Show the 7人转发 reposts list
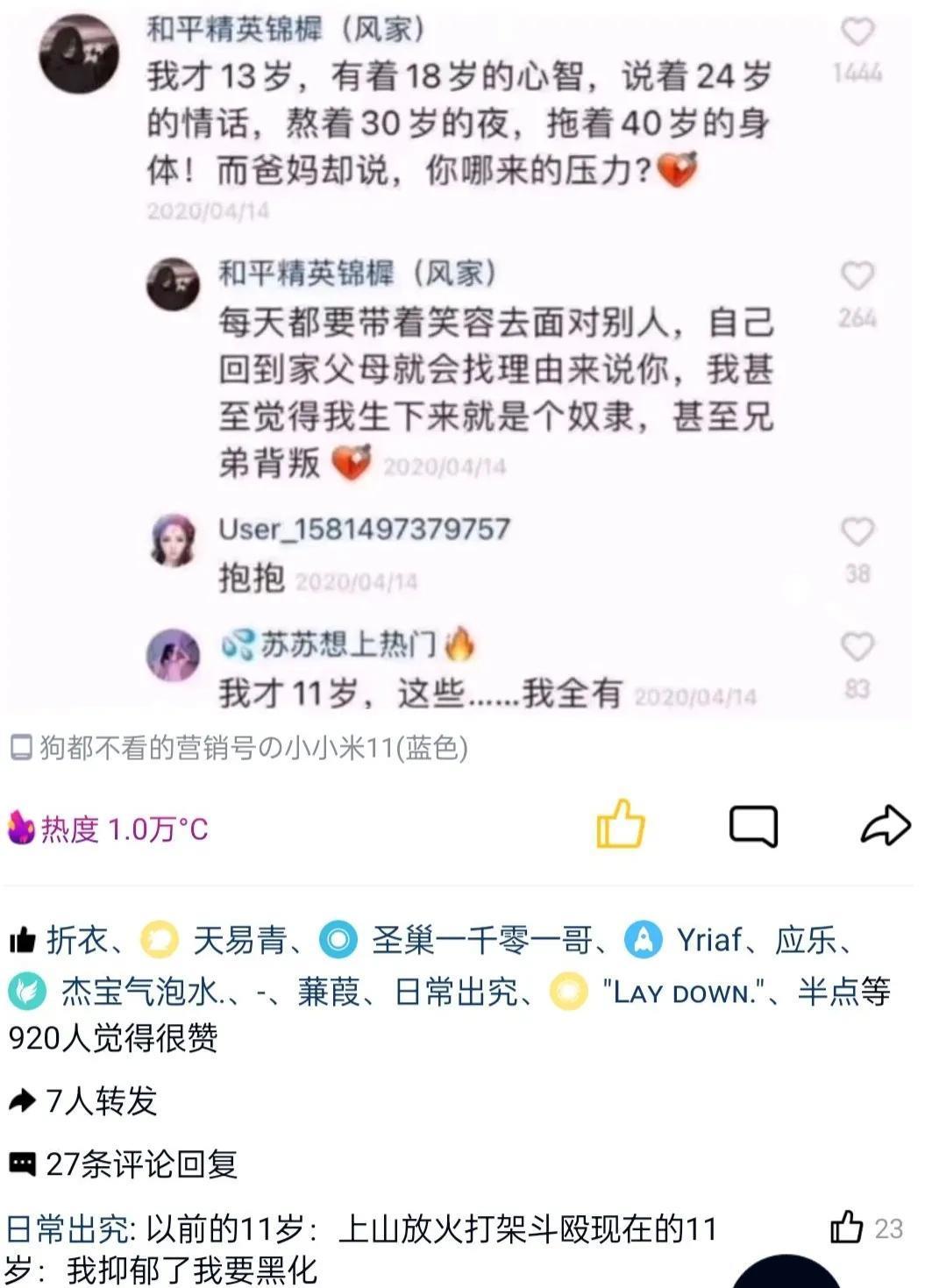The width and height of the screenshot is (932, 1288). click(100, 1100)
